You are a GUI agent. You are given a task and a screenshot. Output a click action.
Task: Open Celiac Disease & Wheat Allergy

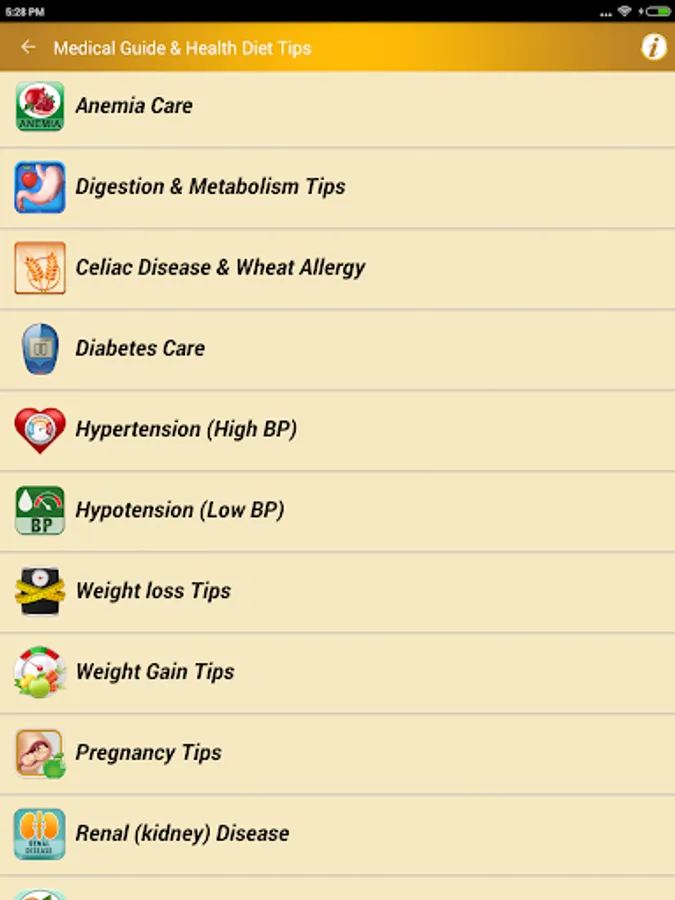point(220,268)
